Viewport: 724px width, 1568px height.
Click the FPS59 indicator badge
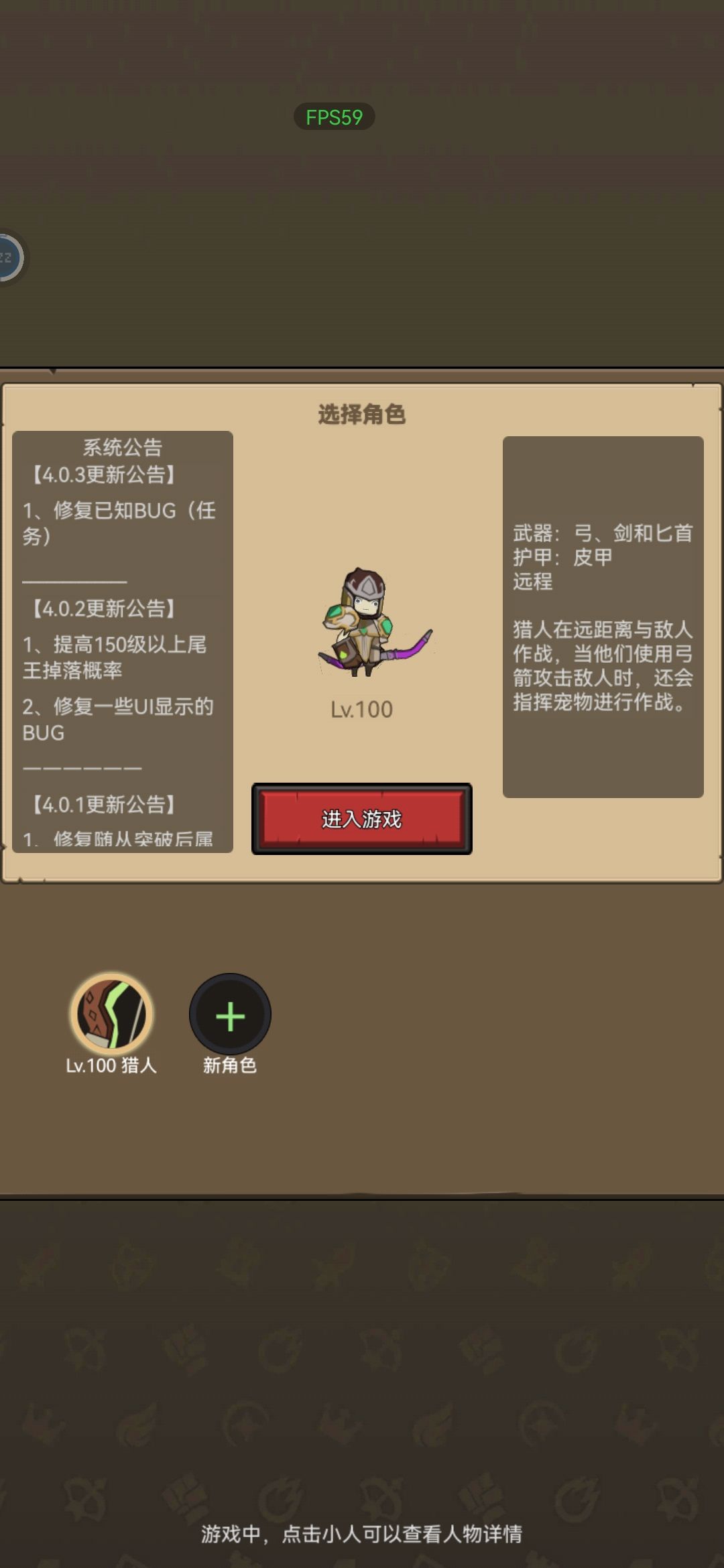(x=333, y=117)
